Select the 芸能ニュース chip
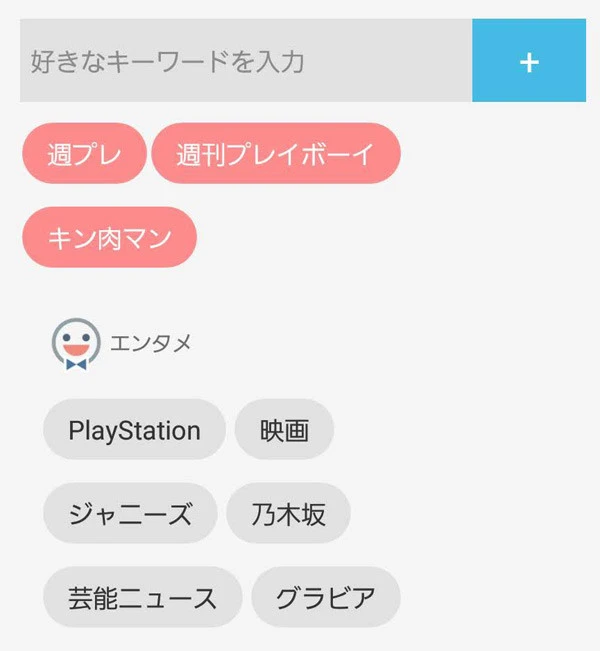Screen dimensions: 600x651 tap(142, 598)
